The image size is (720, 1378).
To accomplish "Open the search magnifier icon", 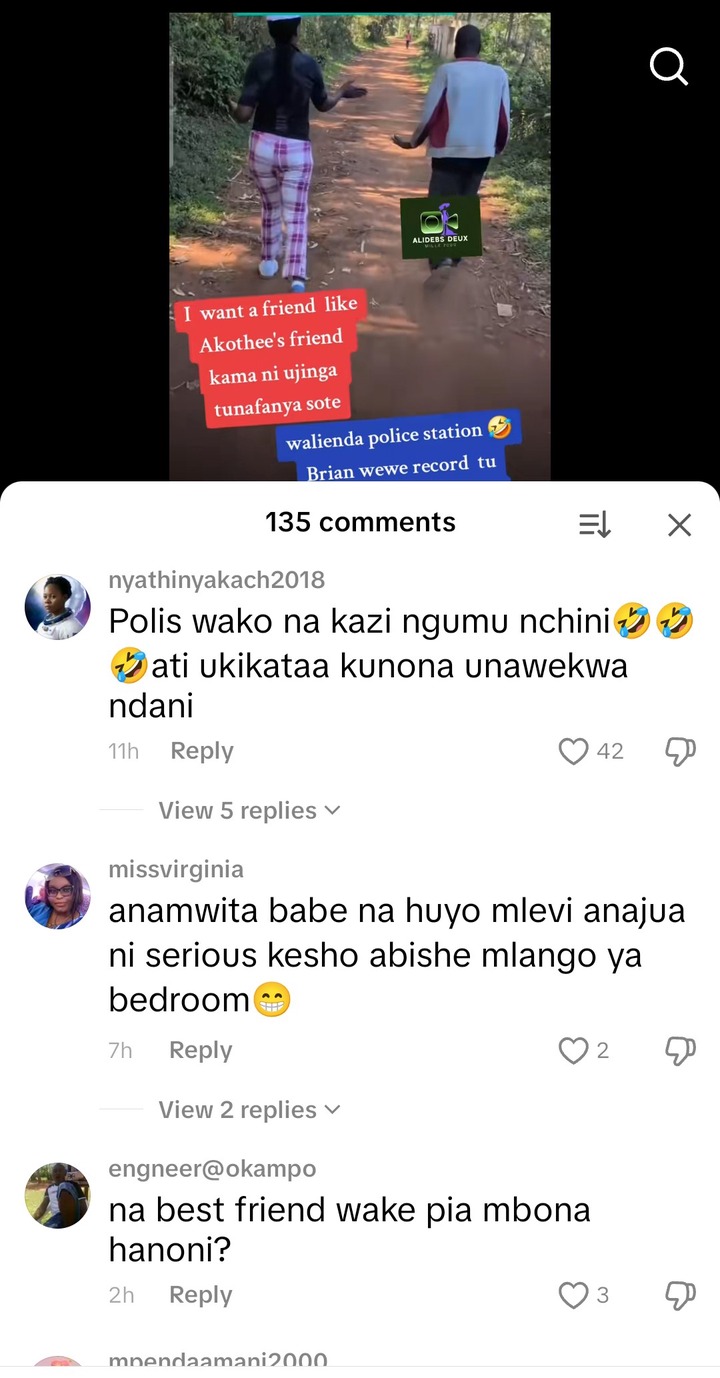I will pos(668,67).
